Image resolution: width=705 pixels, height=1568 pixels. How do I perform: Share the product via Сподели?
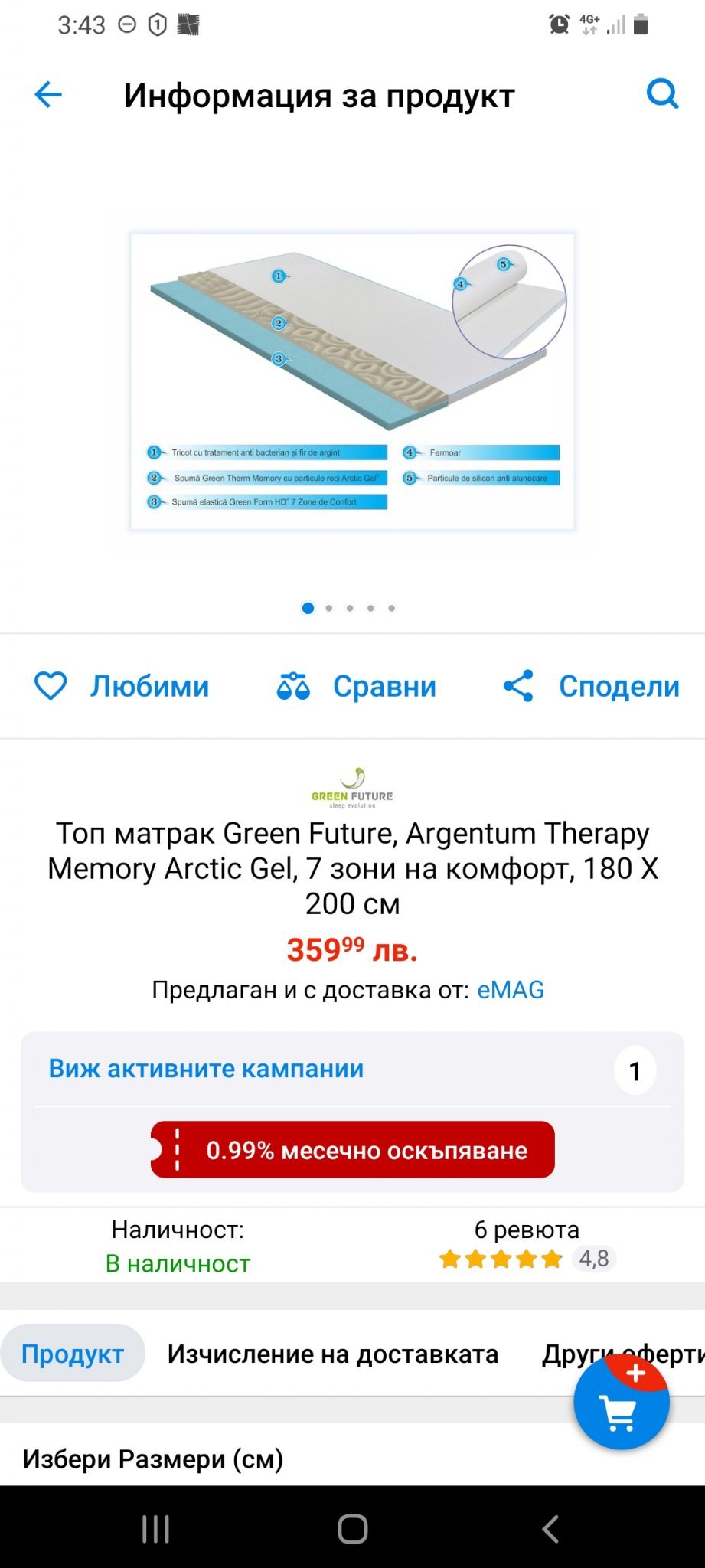(x=591, y=686)
